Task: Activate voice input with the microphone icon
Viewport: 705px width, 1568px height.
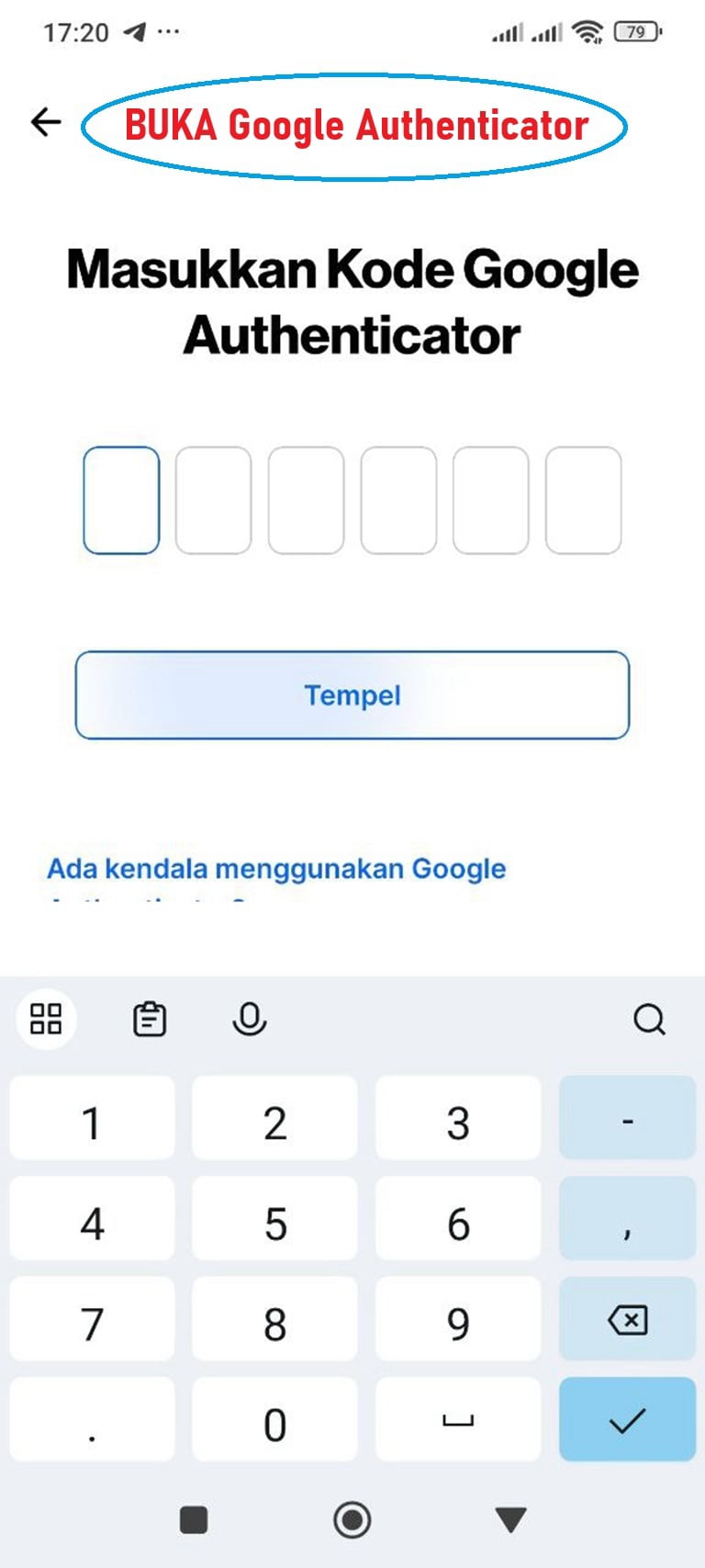Action: (x=249, y=1018)
